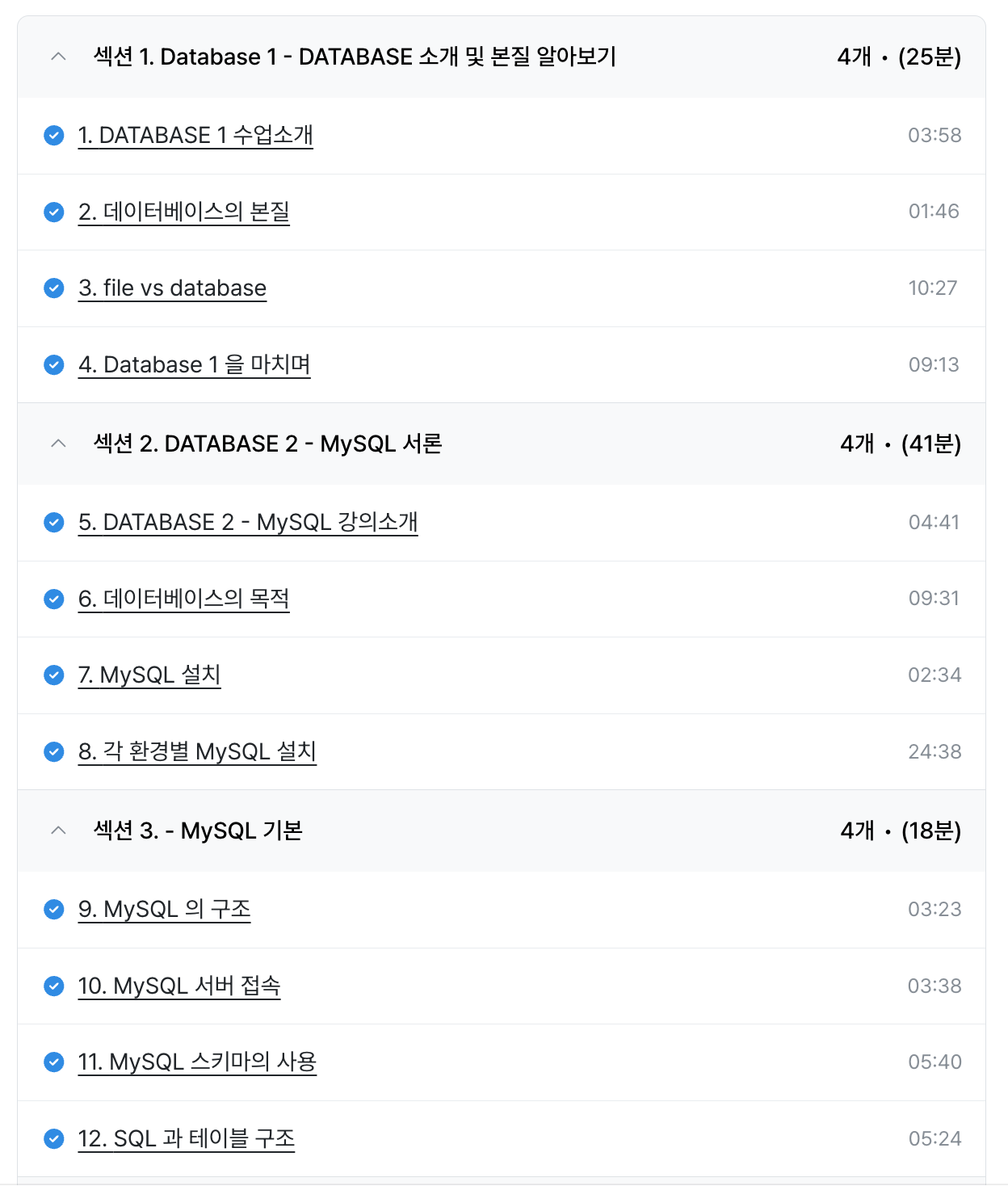Viewport: 1008px width, 1186px height.
Task: Collapse section 2 DATABASE 2 MySQL 서론
Action: pos(58,444)
